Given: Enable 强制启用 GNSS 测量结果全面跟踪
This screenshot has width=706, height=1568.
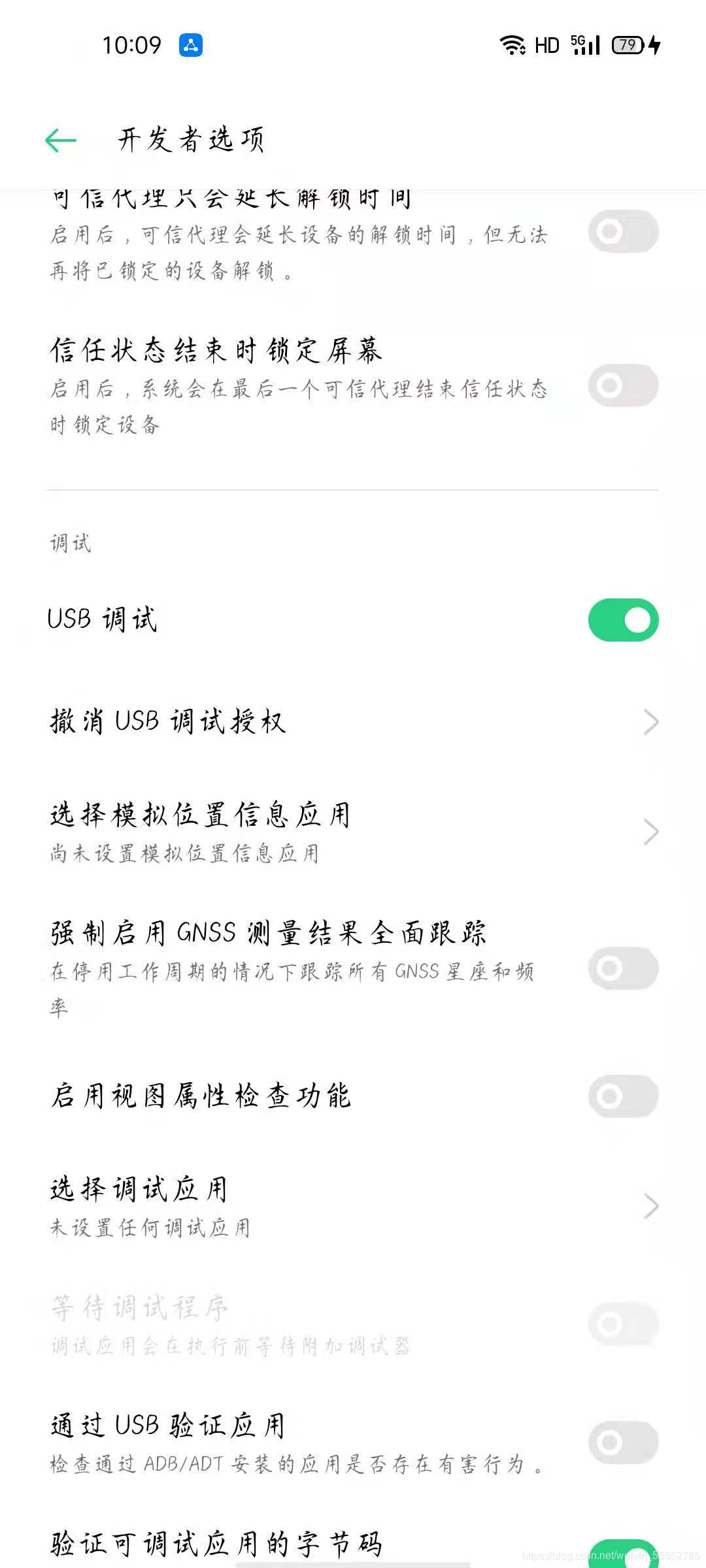Looking at the screenshot, I should (622, 968).
